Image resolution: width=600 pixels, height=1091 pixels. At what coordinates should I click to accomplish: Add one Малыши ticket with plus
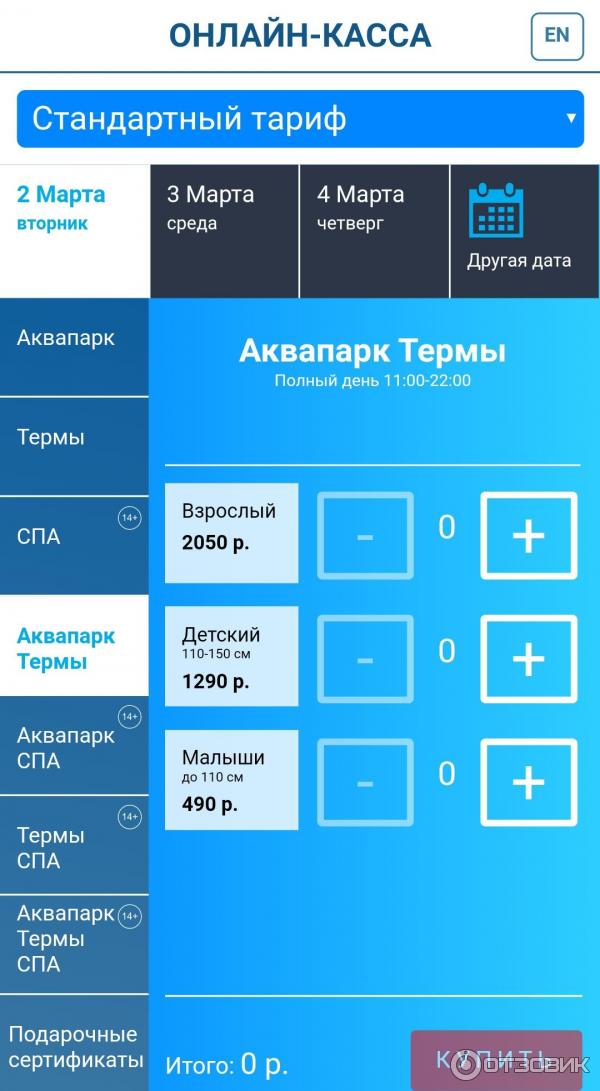tap(528, 782)
